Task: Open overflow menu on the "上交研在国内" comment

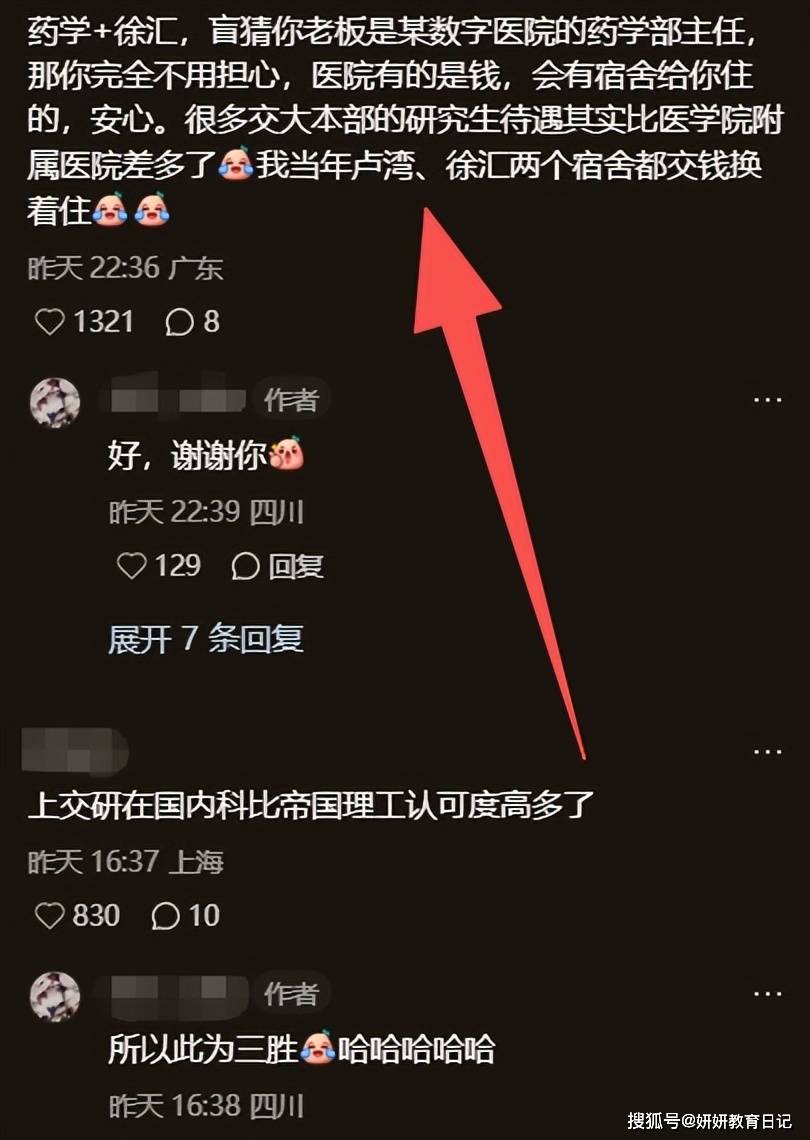Action: 767,751
